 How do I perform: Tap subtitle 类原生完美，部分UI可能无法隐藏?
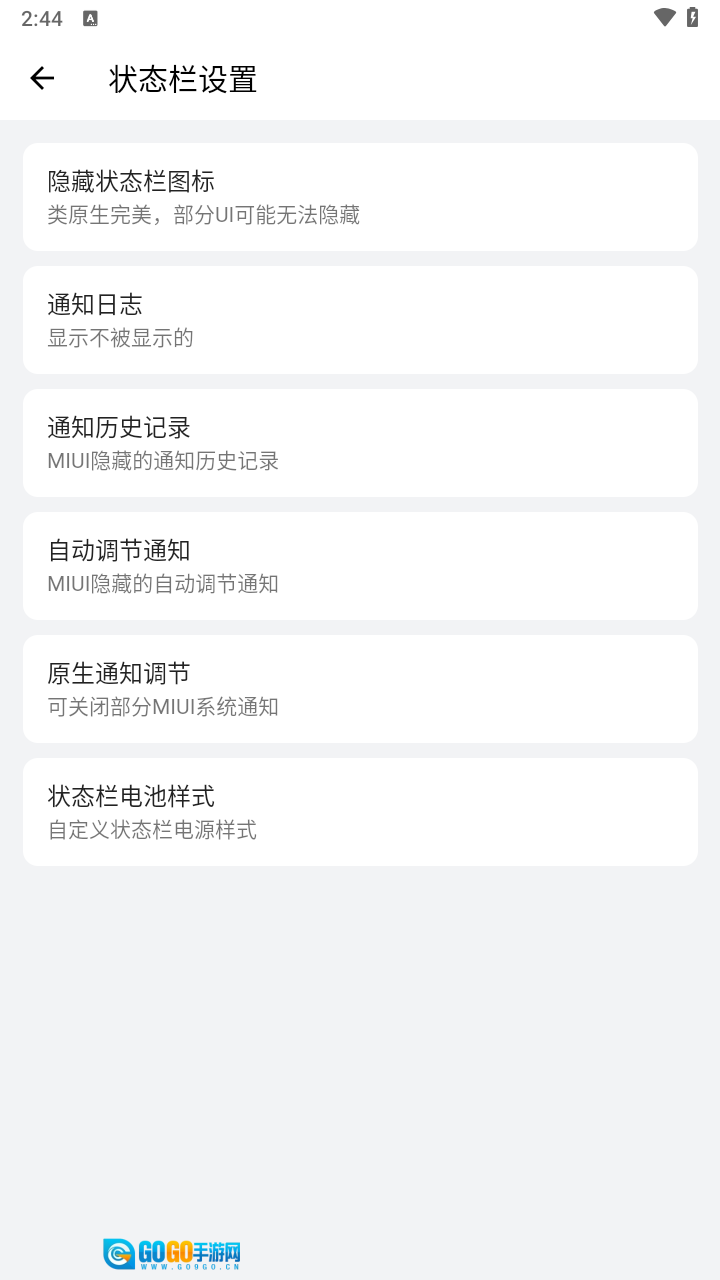[204, 215]
